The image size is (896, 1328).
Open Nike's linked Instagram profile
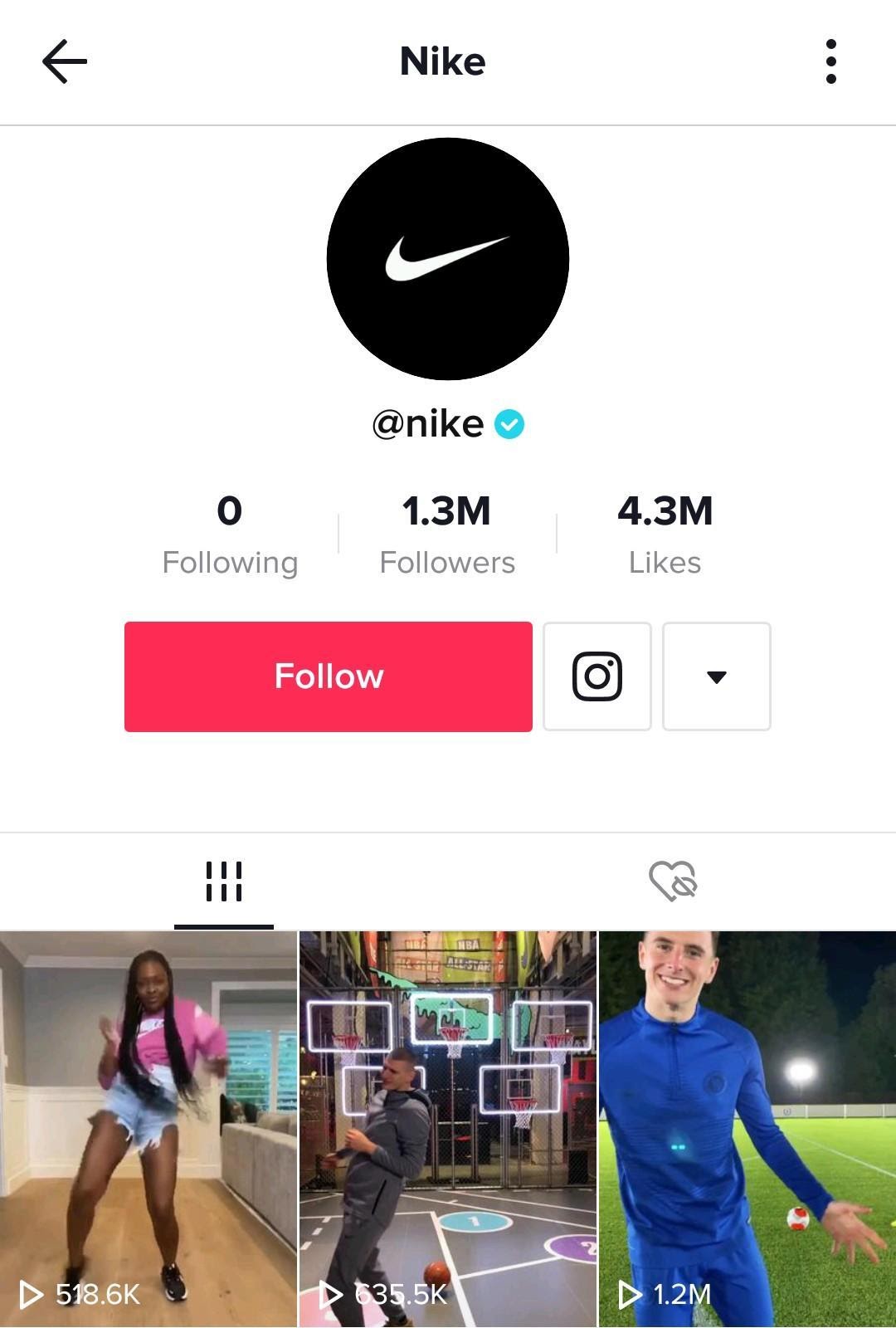pyautogui.click(x=597, y=676)
